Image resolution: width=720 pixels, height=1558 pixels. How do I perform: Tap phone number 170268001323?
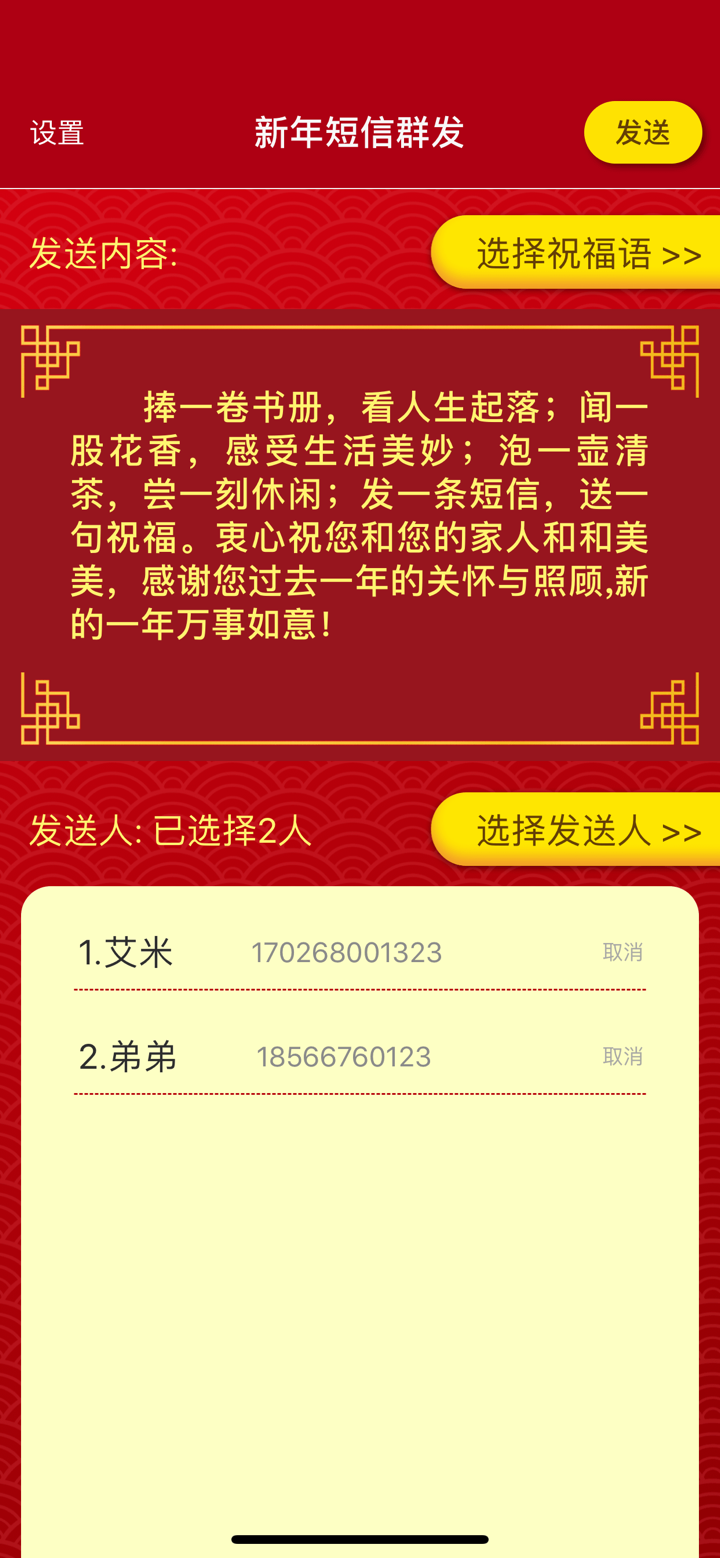pos(346,953)
